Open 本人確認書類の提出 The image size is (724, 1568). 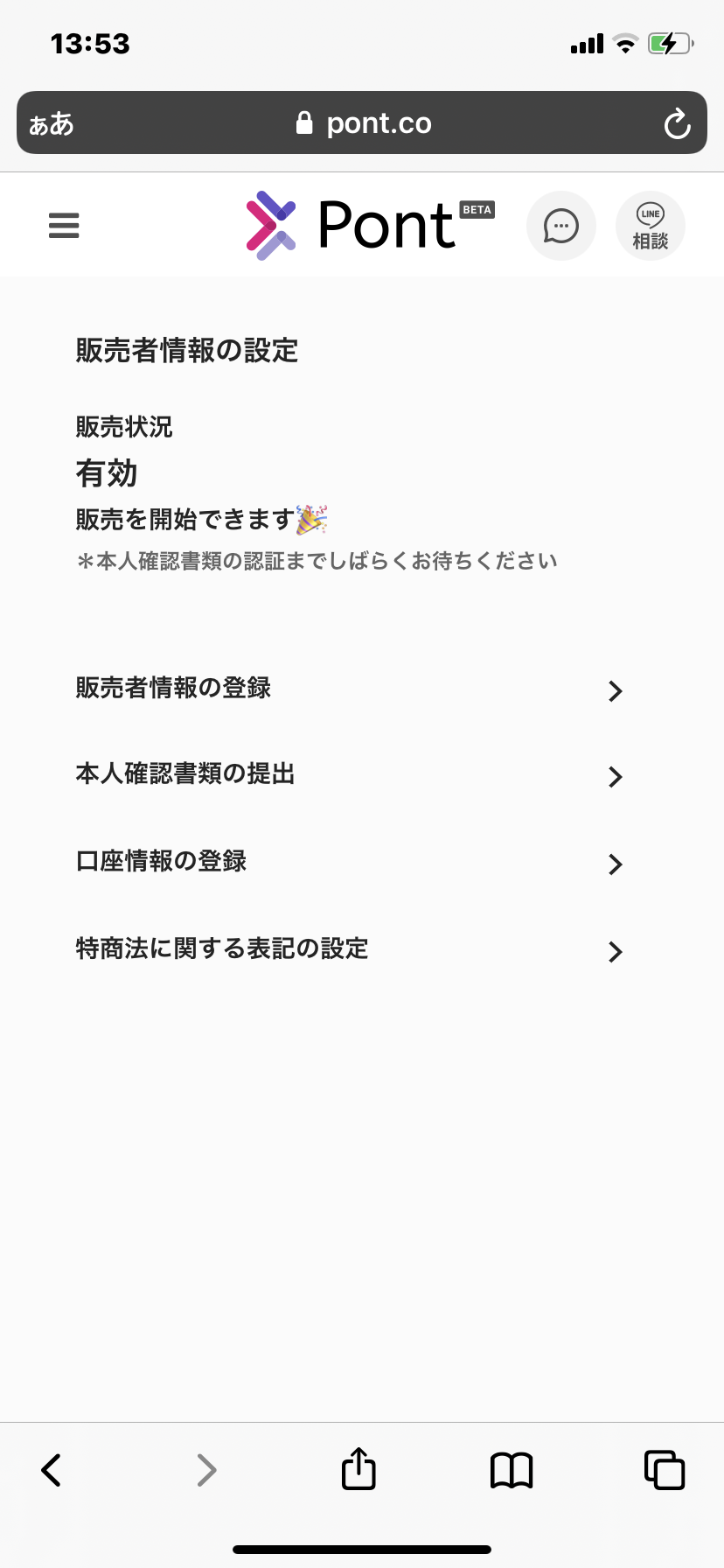coord(350,775)
